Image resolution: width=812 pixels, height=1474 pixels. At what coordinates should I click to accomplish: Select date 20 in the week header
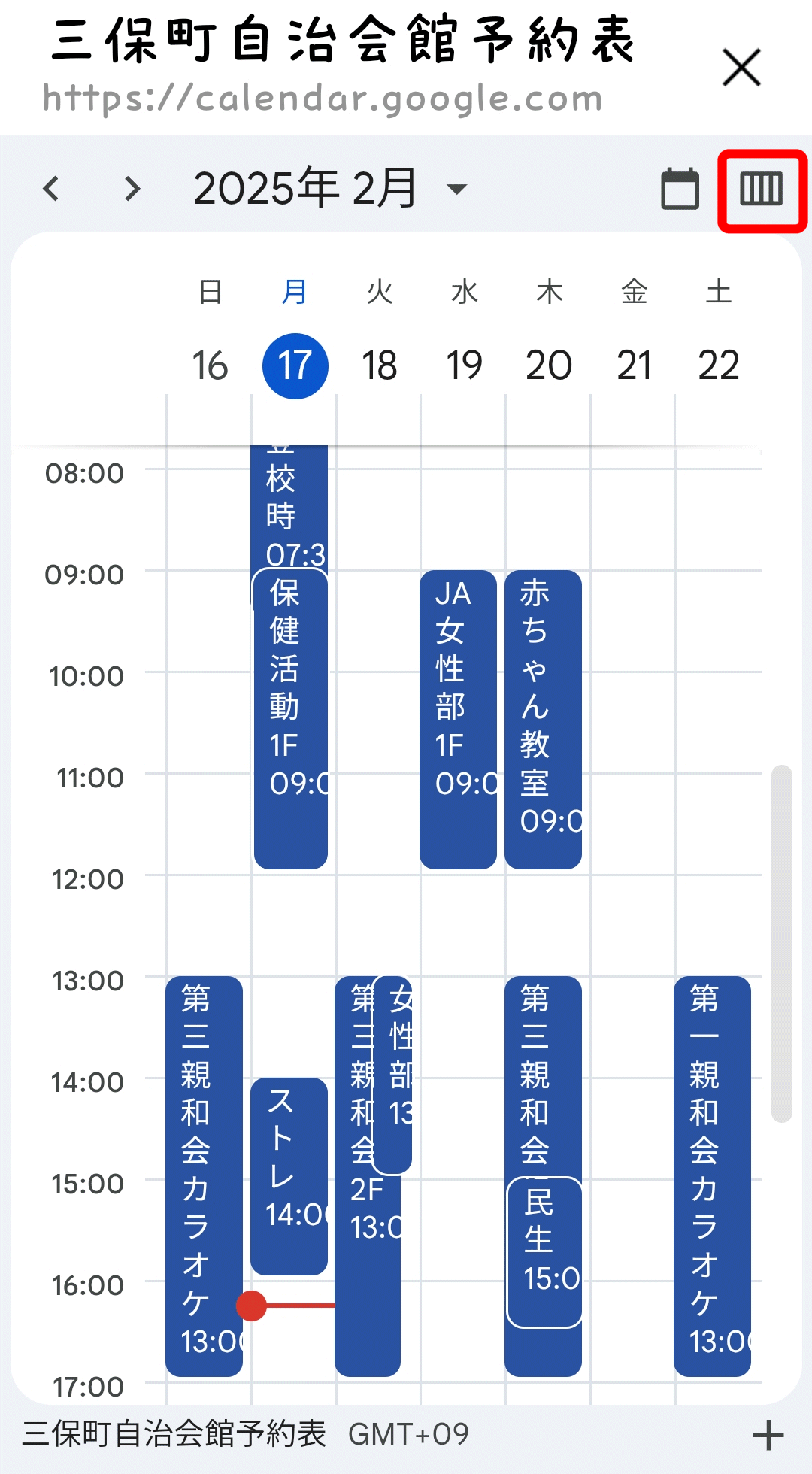(x=549, y=366)
